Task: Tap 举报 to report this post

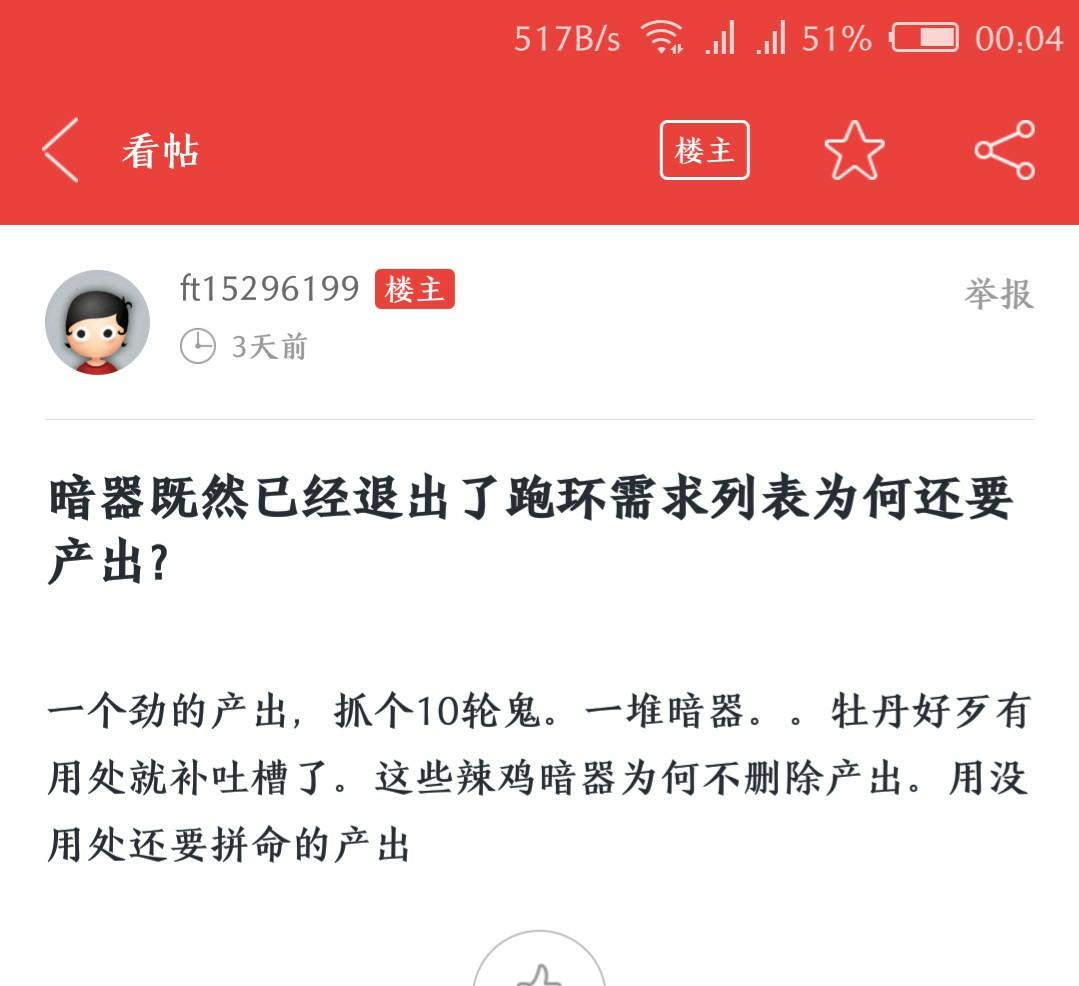Action: coord(998,294)
